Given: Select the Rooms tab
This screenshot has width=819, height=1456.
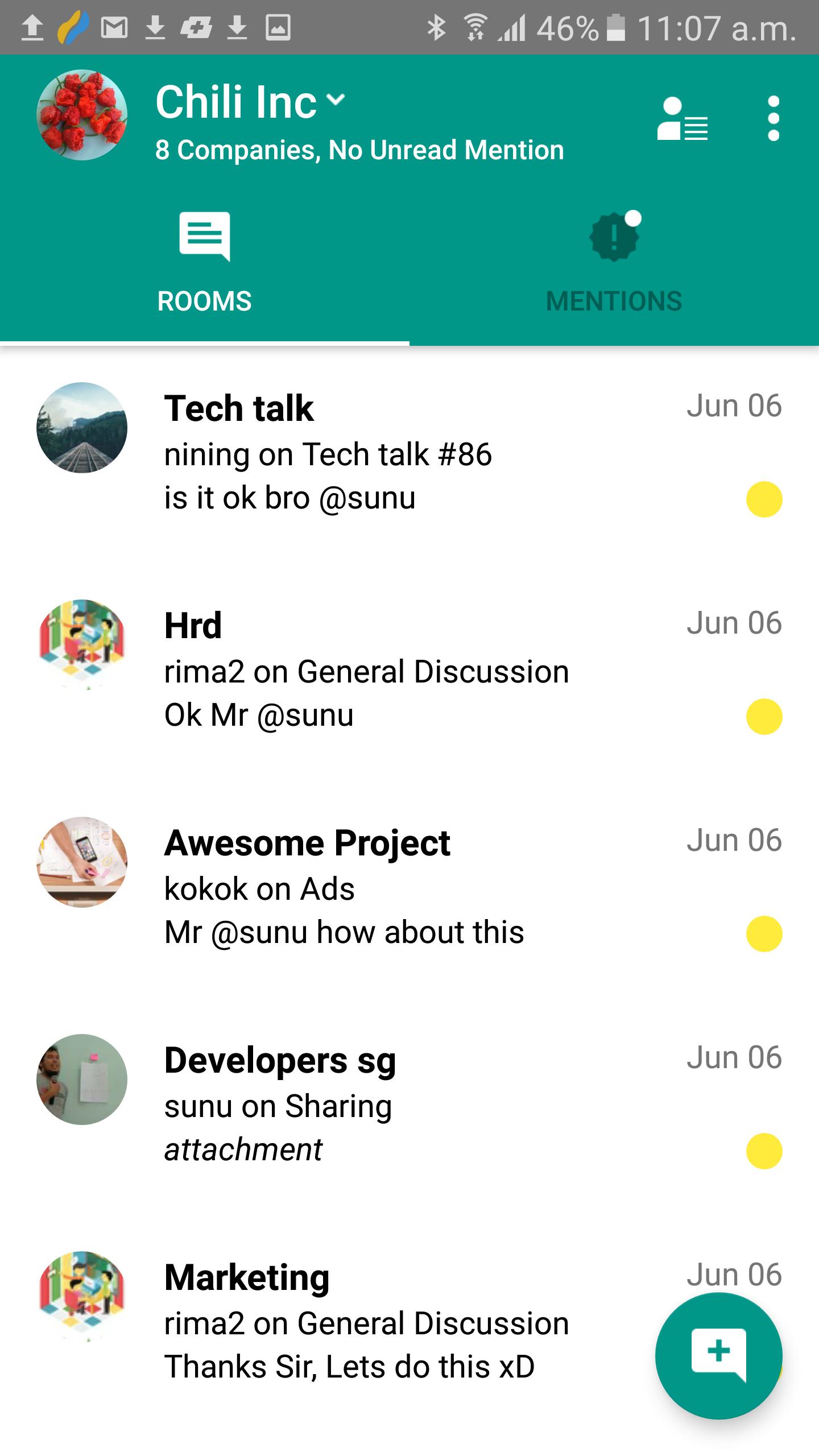Looking at the screenshot, I should click(204, 262).
